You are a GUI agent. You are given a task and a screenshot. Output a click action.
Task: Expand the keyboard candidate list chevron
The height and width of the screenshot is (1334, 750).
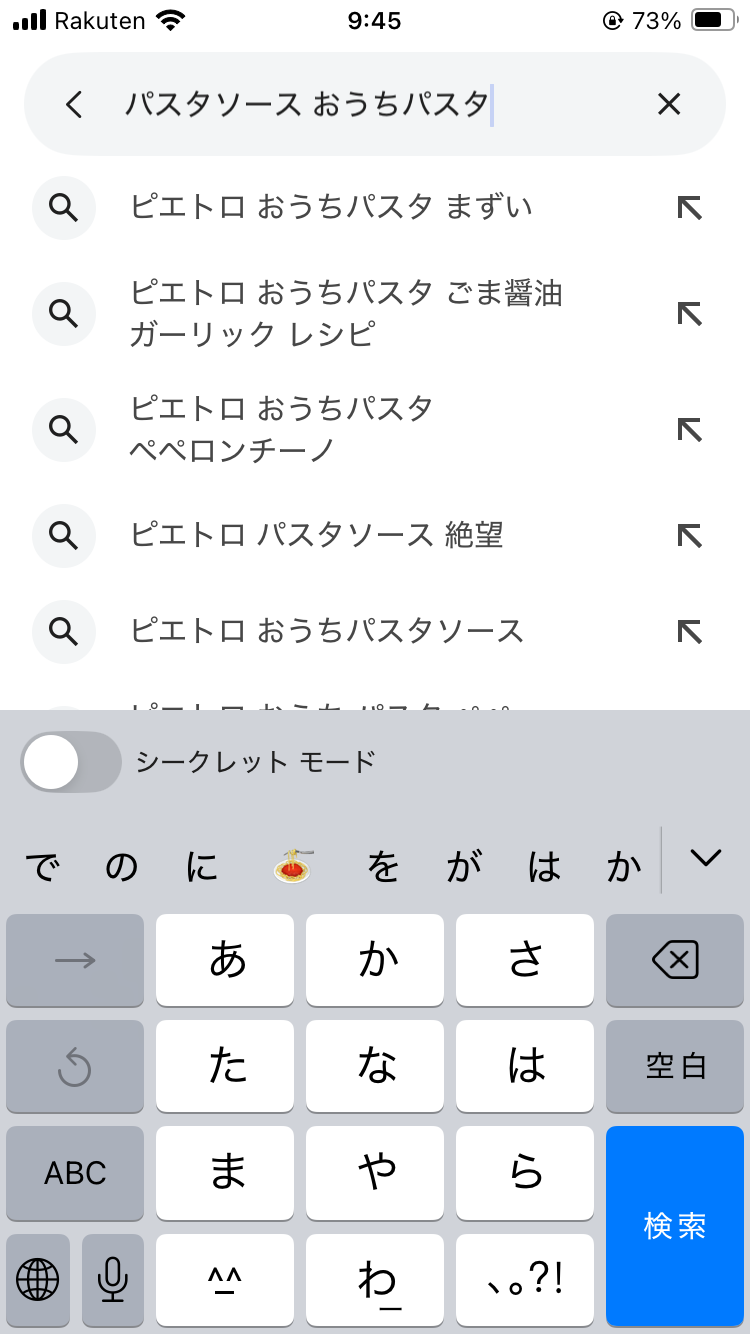(706, 858)
